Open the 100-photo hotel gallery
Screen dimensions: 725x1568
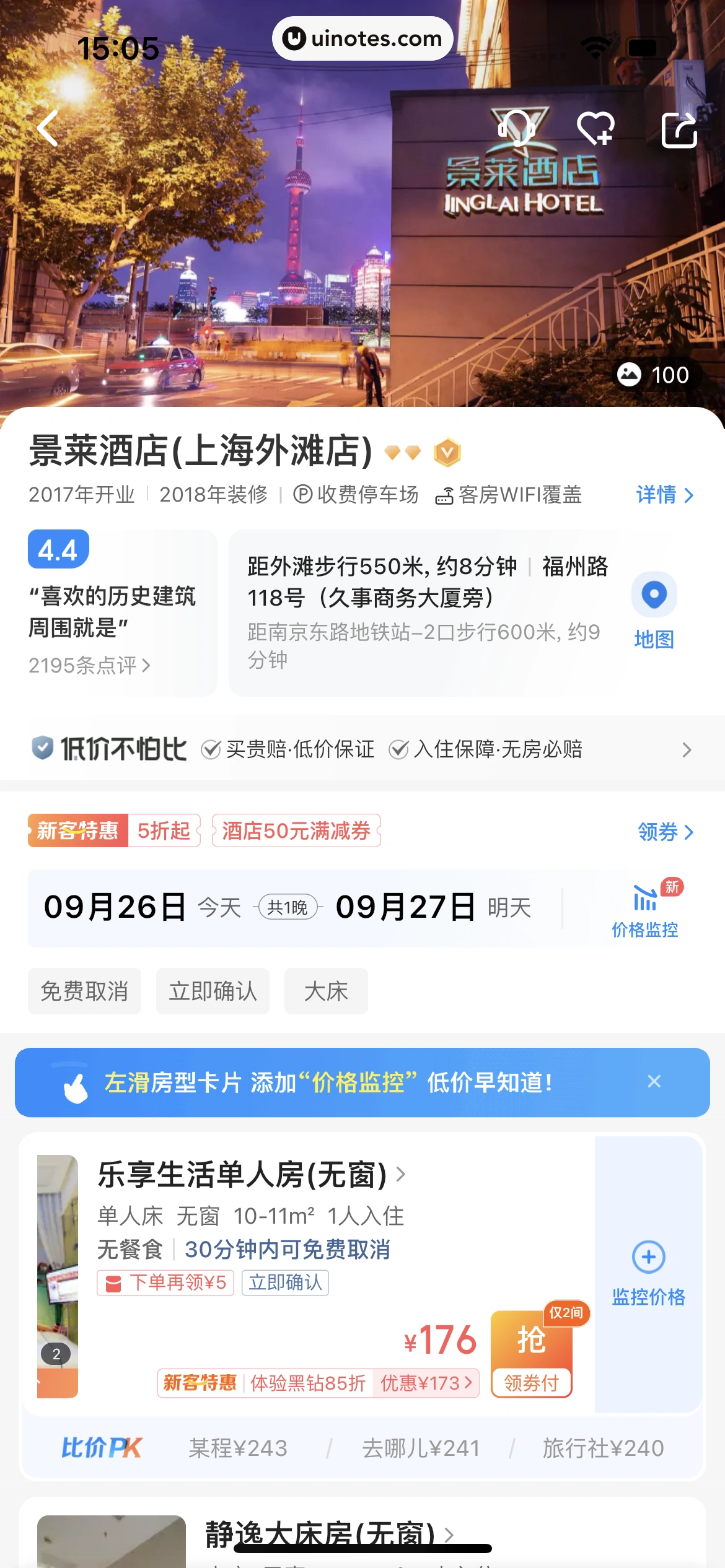tap(653, 375)
